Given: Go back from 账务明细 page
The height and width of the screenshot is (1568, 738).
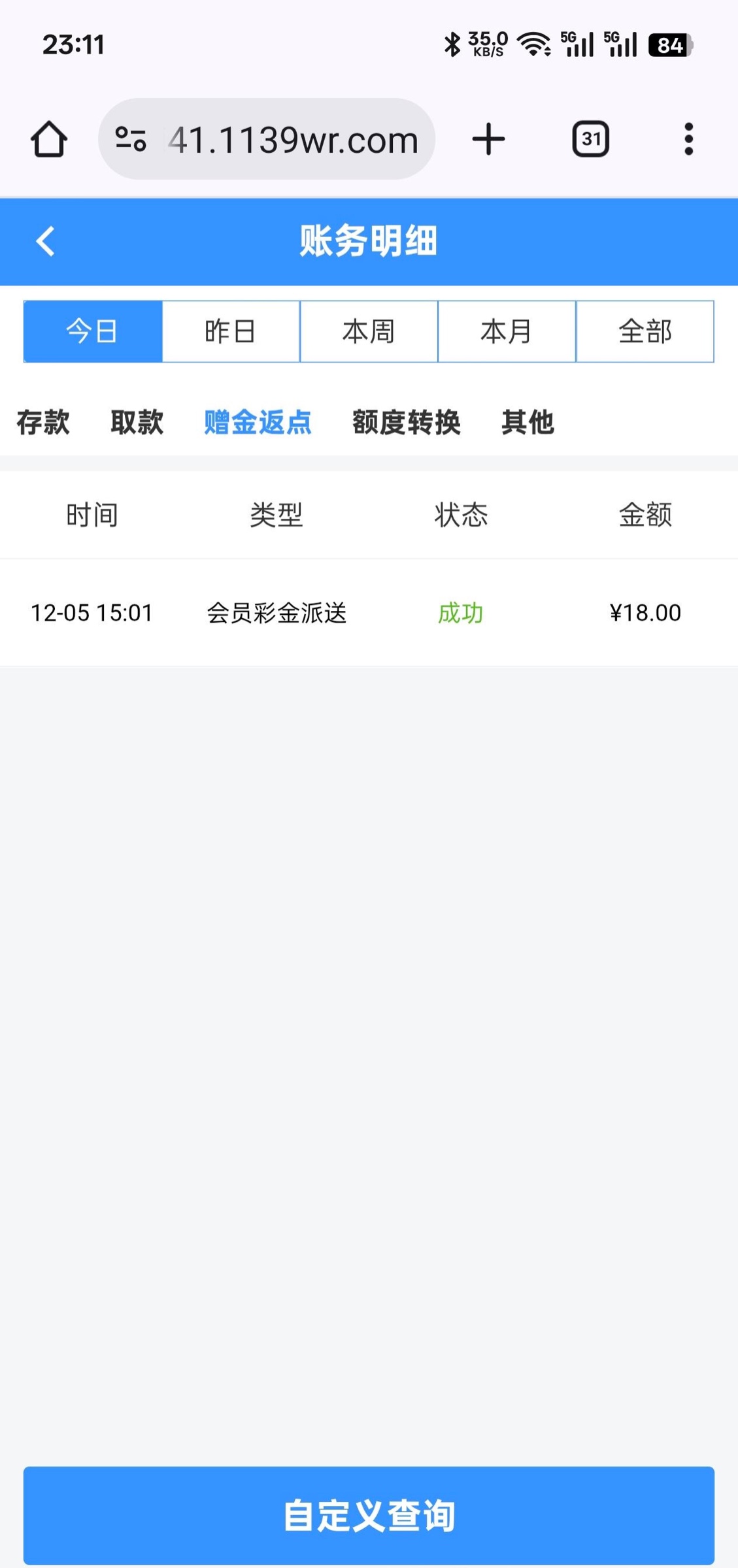Looking at the screenshot, I should click(45, 241).
